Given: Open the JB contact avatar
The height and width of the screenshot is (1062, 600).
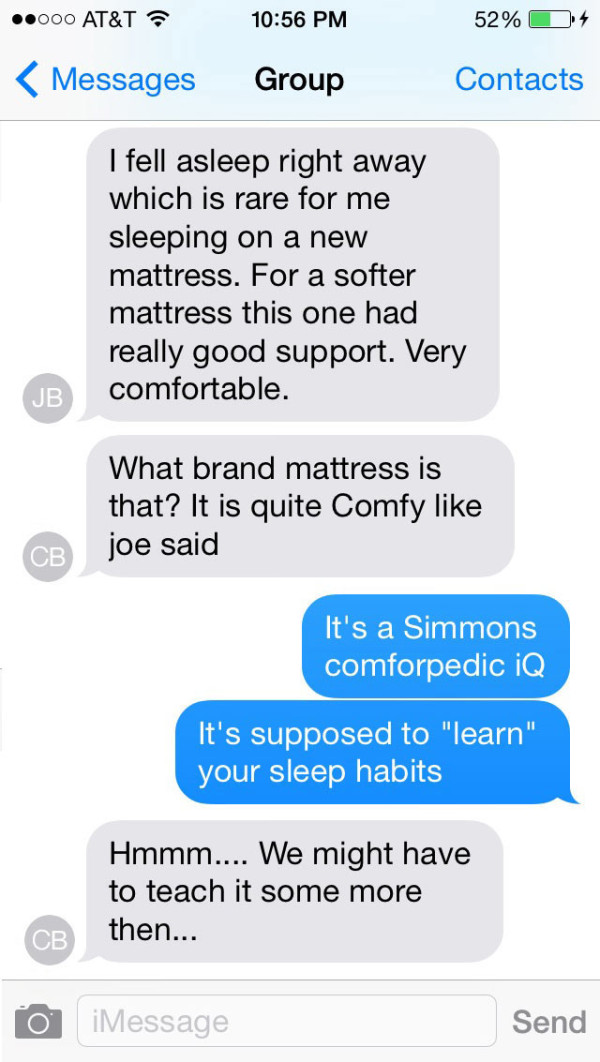Looking at the screenshot, I should [47, 398].
